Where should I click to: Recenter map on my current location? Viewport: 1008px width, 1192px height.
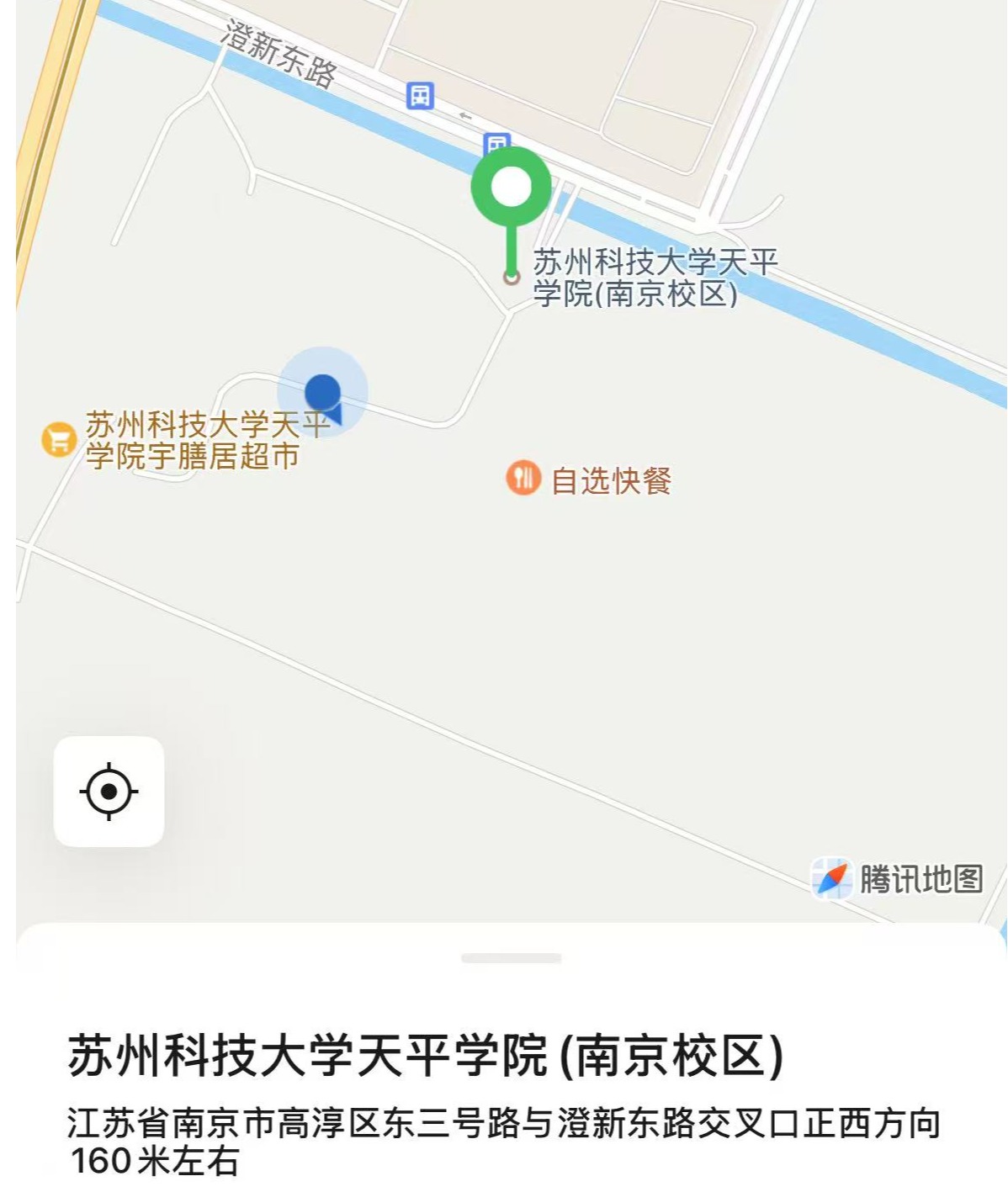[x=109, y=792]
